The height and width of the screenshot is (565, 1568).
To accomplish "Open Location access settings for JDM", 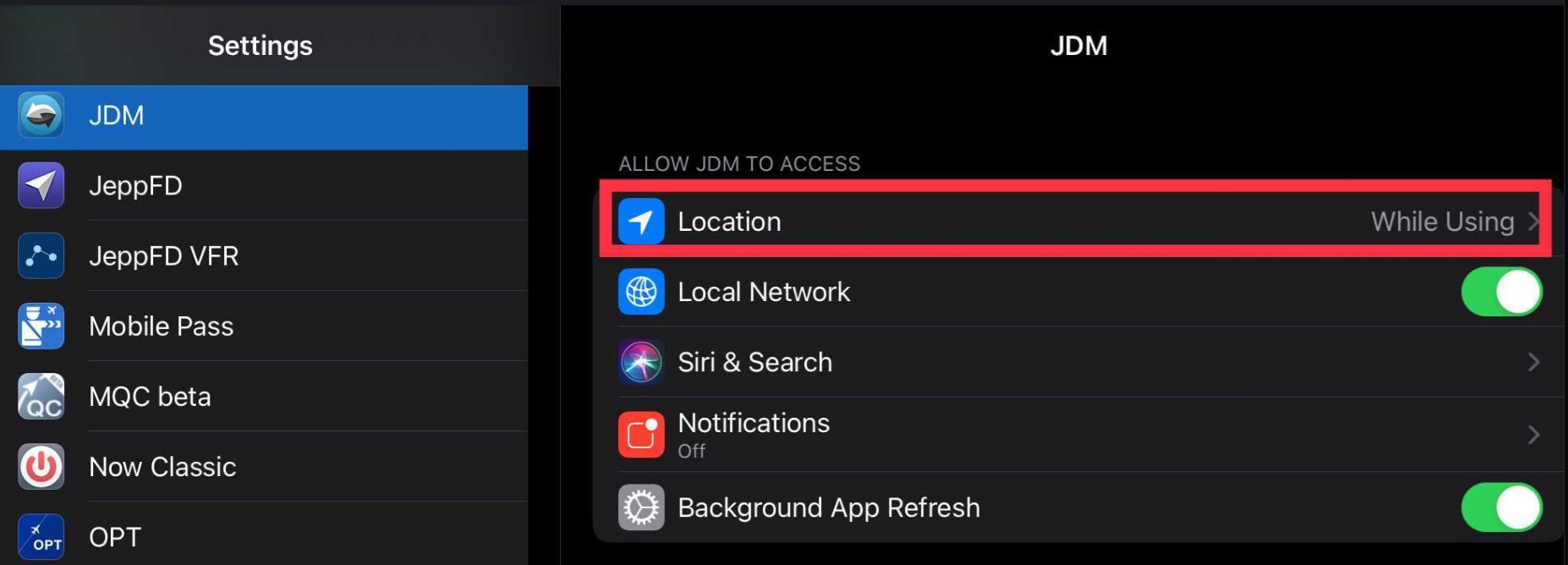I will pyautogui.click(x=1074, y=222).
